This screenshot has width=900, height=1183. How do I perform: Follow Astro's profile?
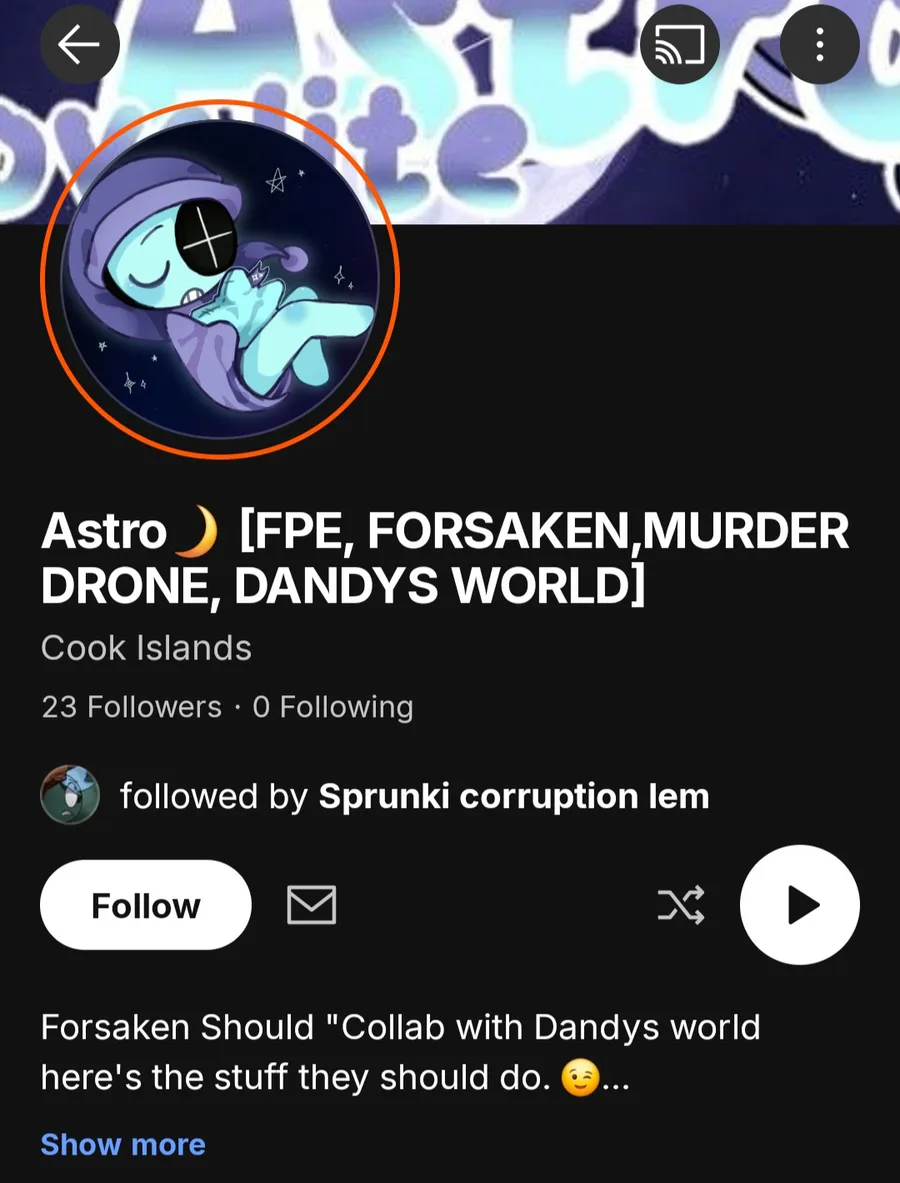[145, 905]
